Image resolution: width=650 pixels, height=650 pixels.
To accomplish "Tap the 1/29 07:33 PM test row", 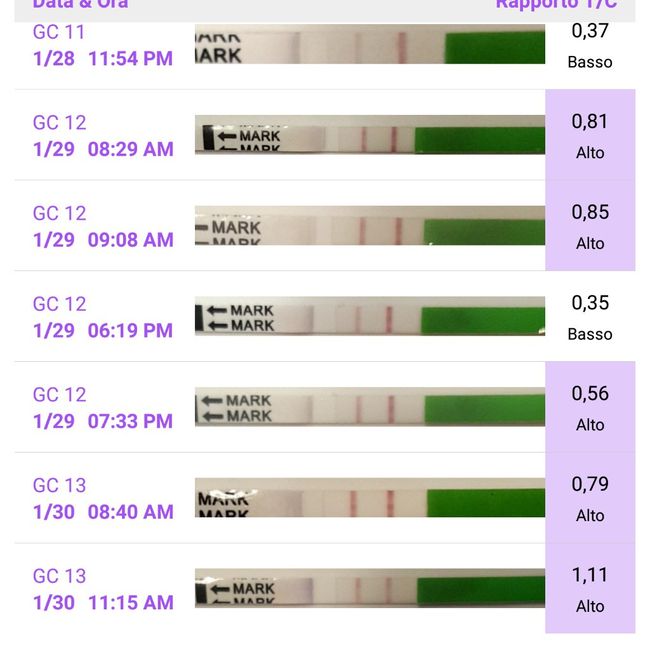I will 324,408.
